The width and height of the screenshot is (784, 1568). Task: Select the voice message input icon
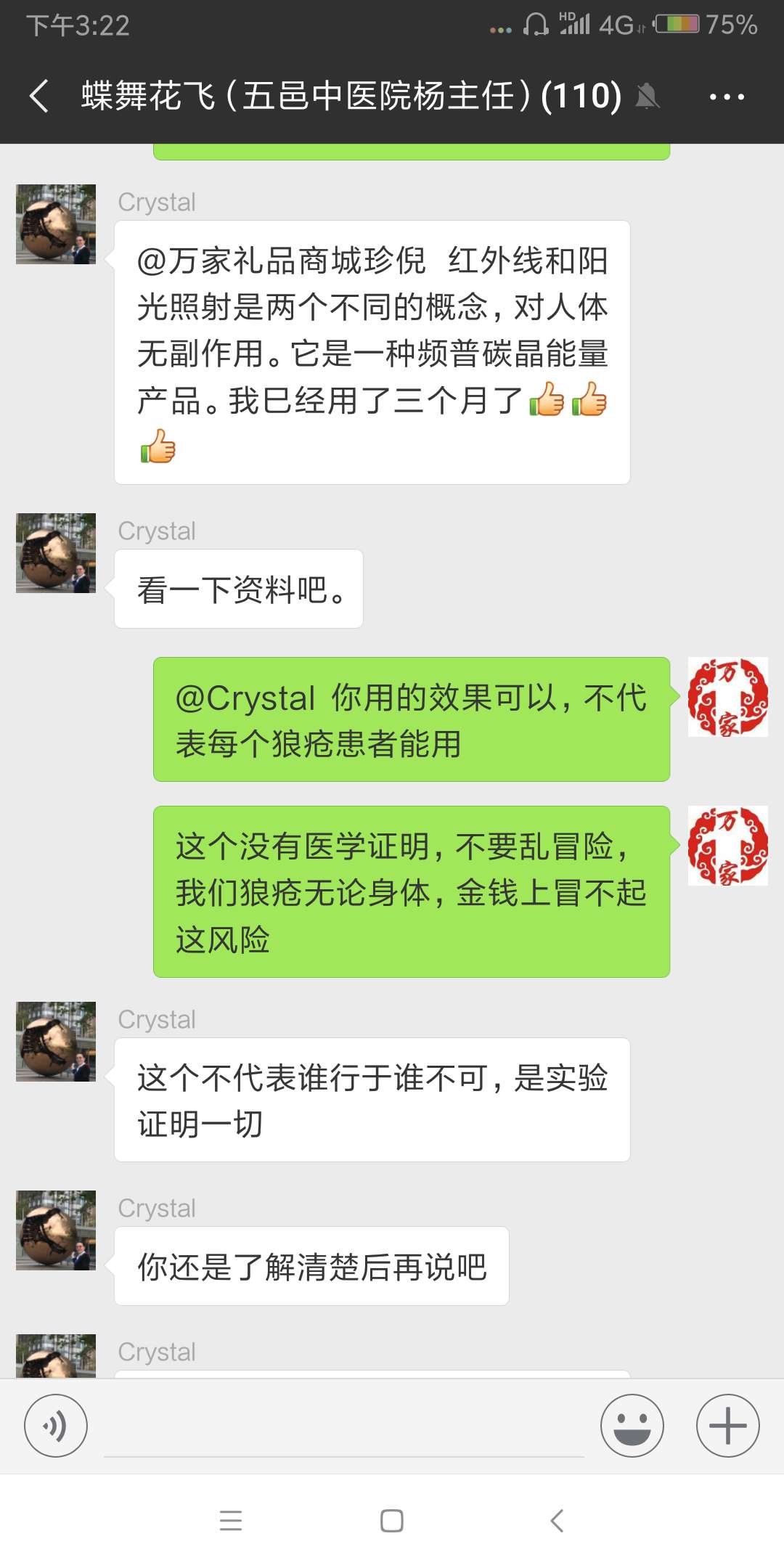point(55,1425)
